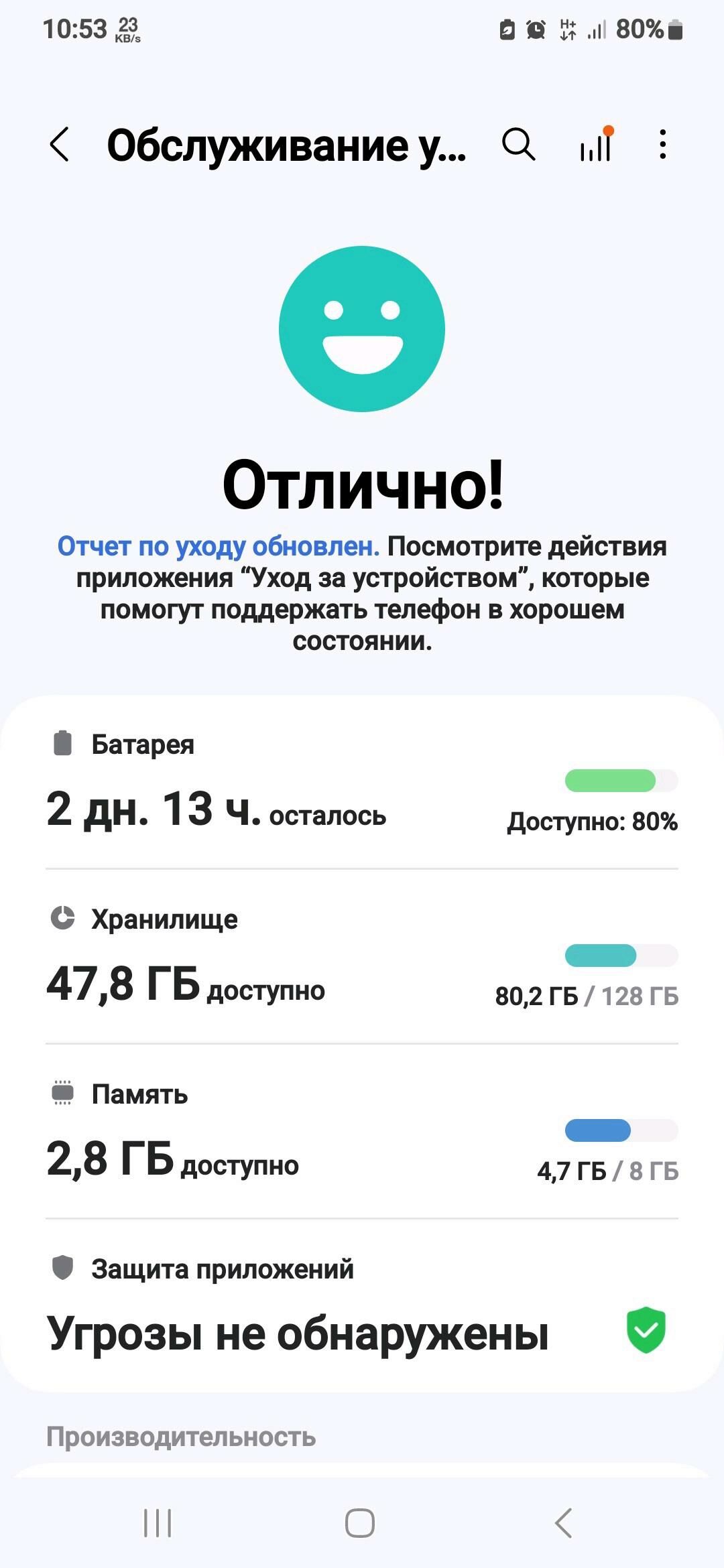Open the three-dot overflow menu
Screen dimensions: 724x1568
(x=662, y=145)
